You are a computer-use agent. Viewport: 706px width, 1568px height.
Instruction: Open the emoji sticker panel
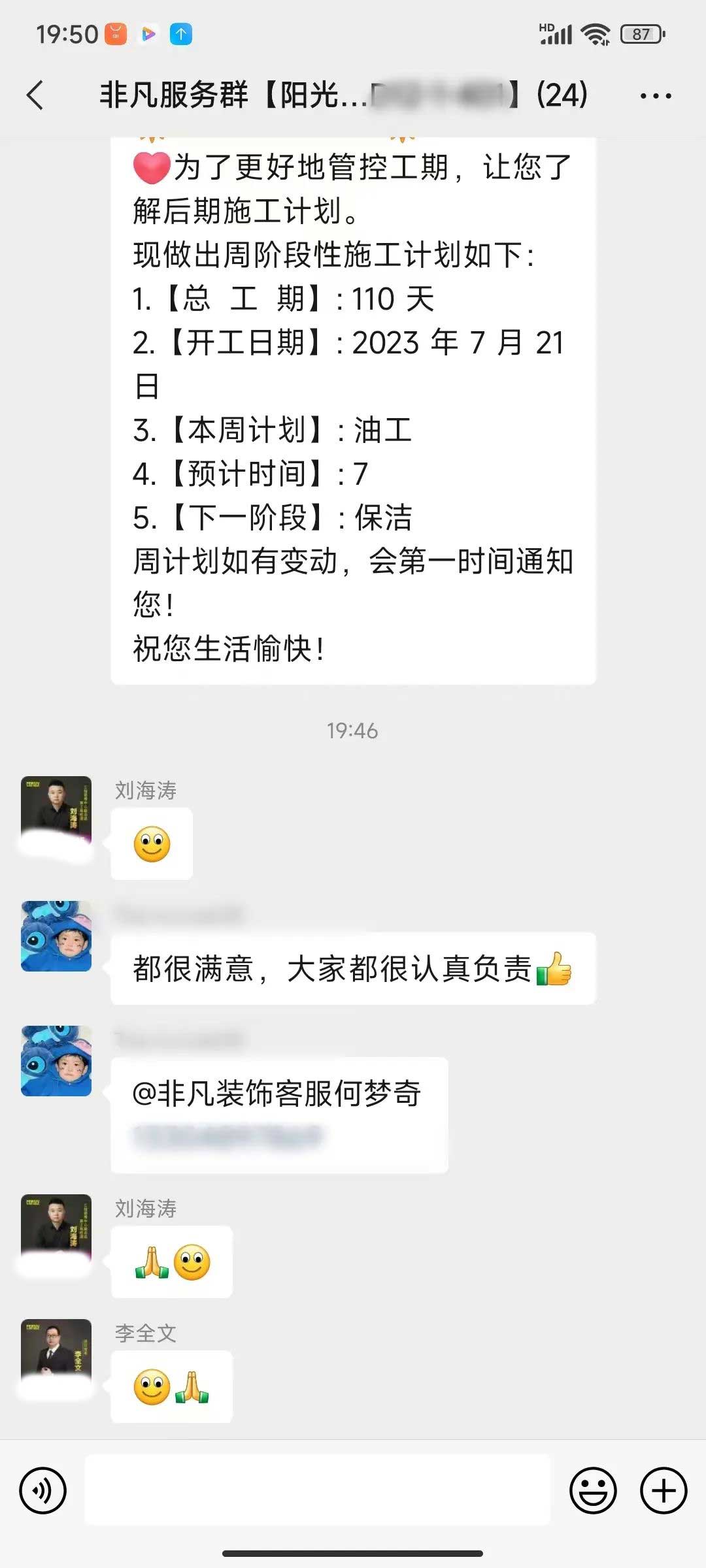[593, 1491]
